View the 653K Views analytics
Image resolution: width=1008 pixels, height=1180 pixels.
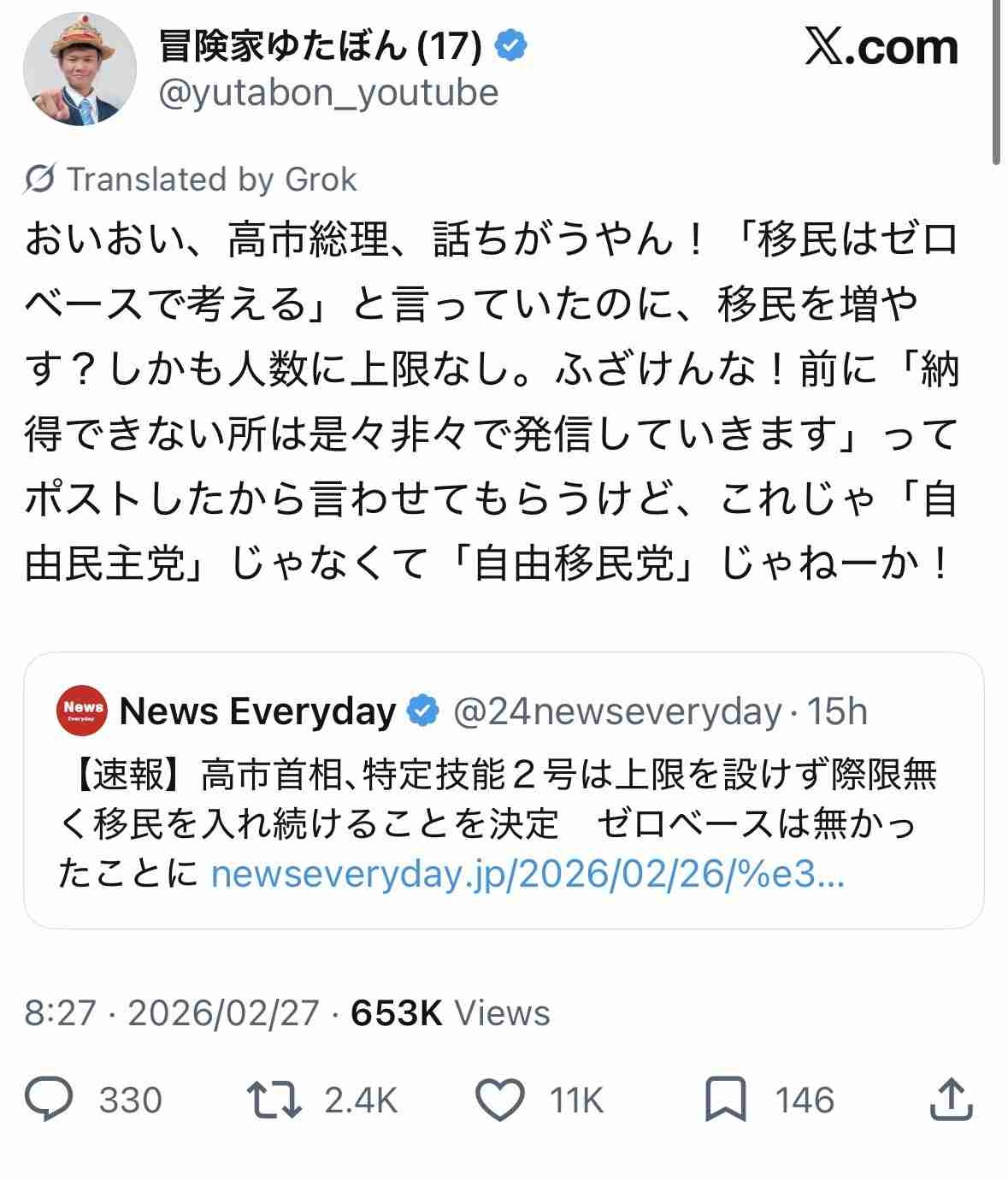pyautogui.click(x=450, y=1013)
